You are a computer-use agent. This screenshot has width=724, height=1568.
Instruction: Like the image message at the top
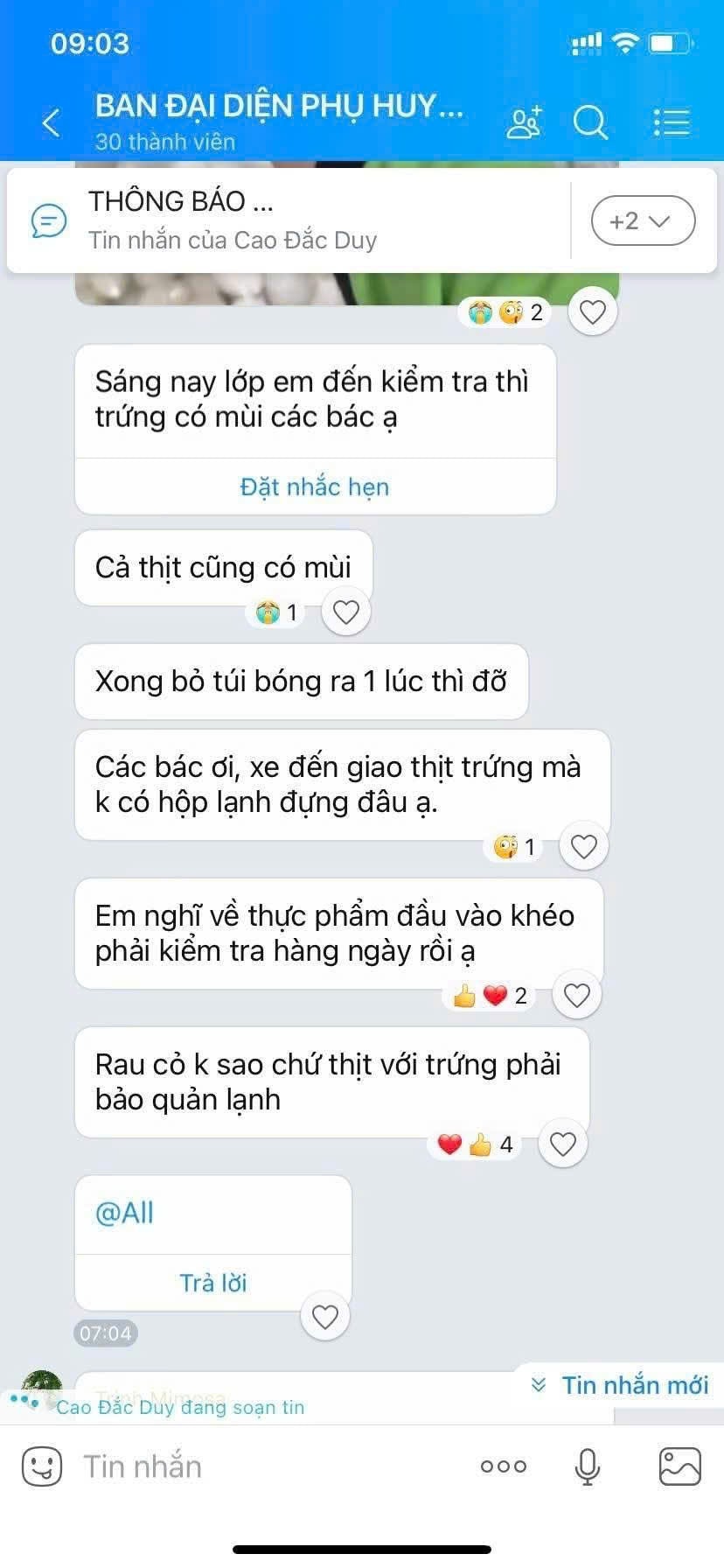point(593,311)
